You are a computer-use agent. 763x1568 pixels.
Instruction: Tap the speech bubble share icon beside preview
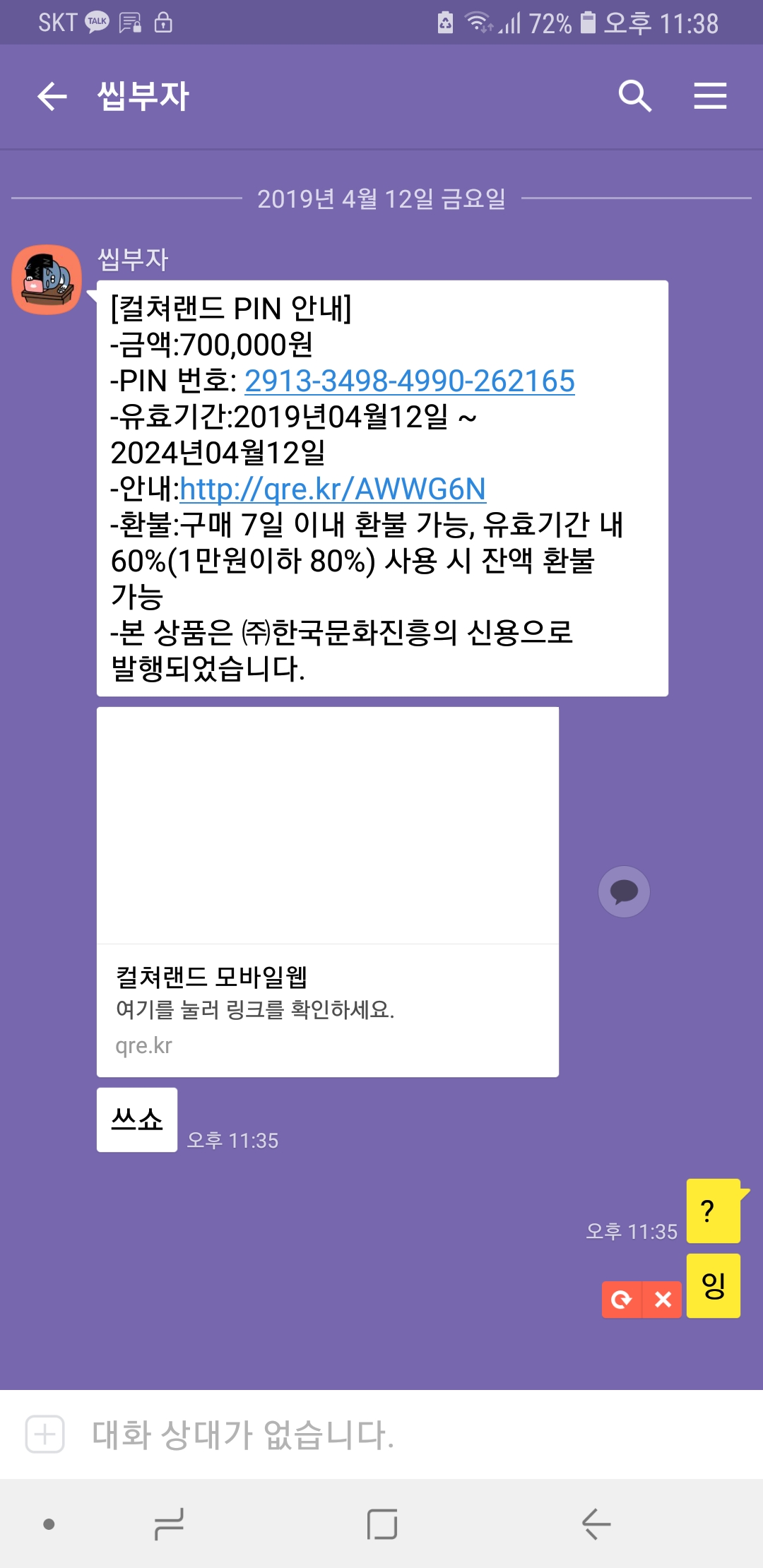coord(624,891)
